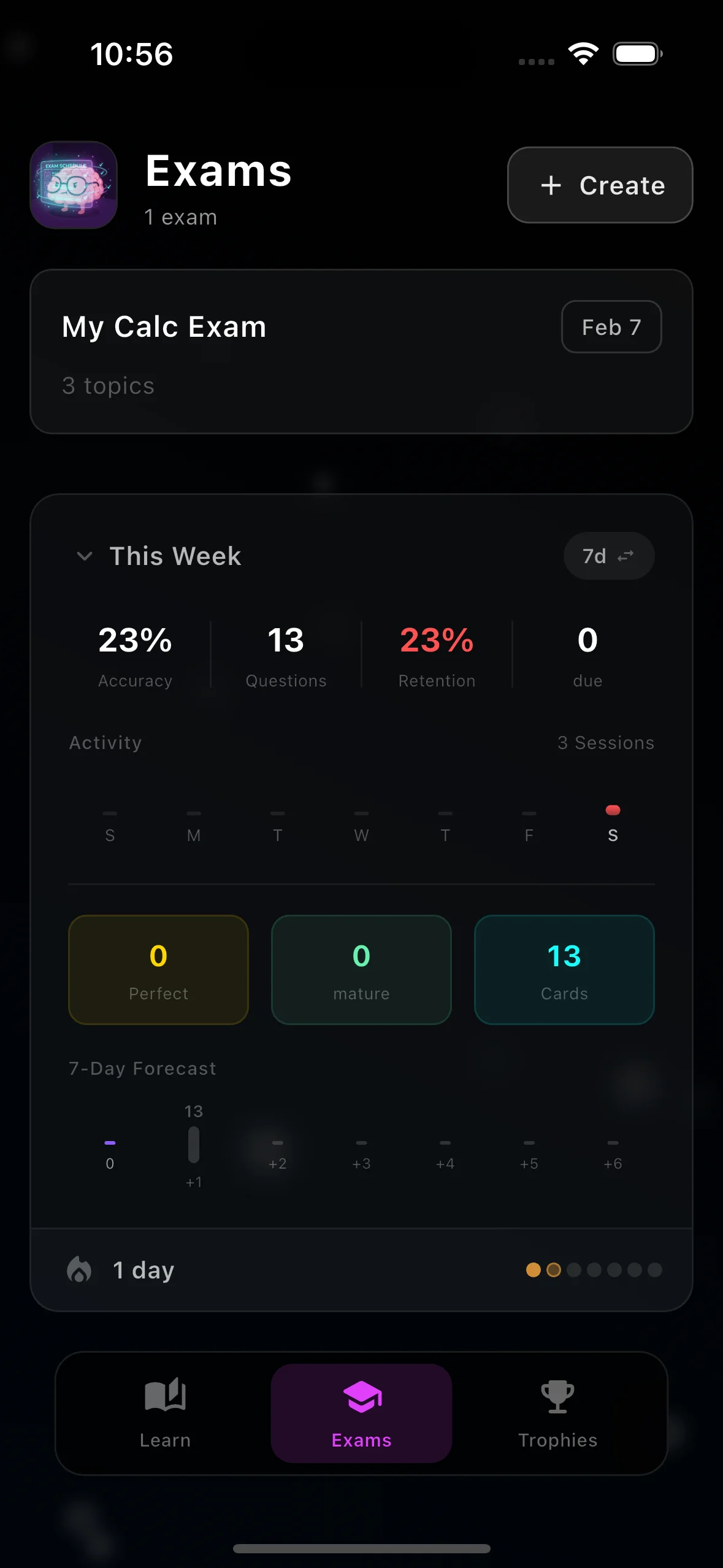Open the Perfect stat card
The height and width of the screenshot is (1568, 723).
tap(158, 970)
